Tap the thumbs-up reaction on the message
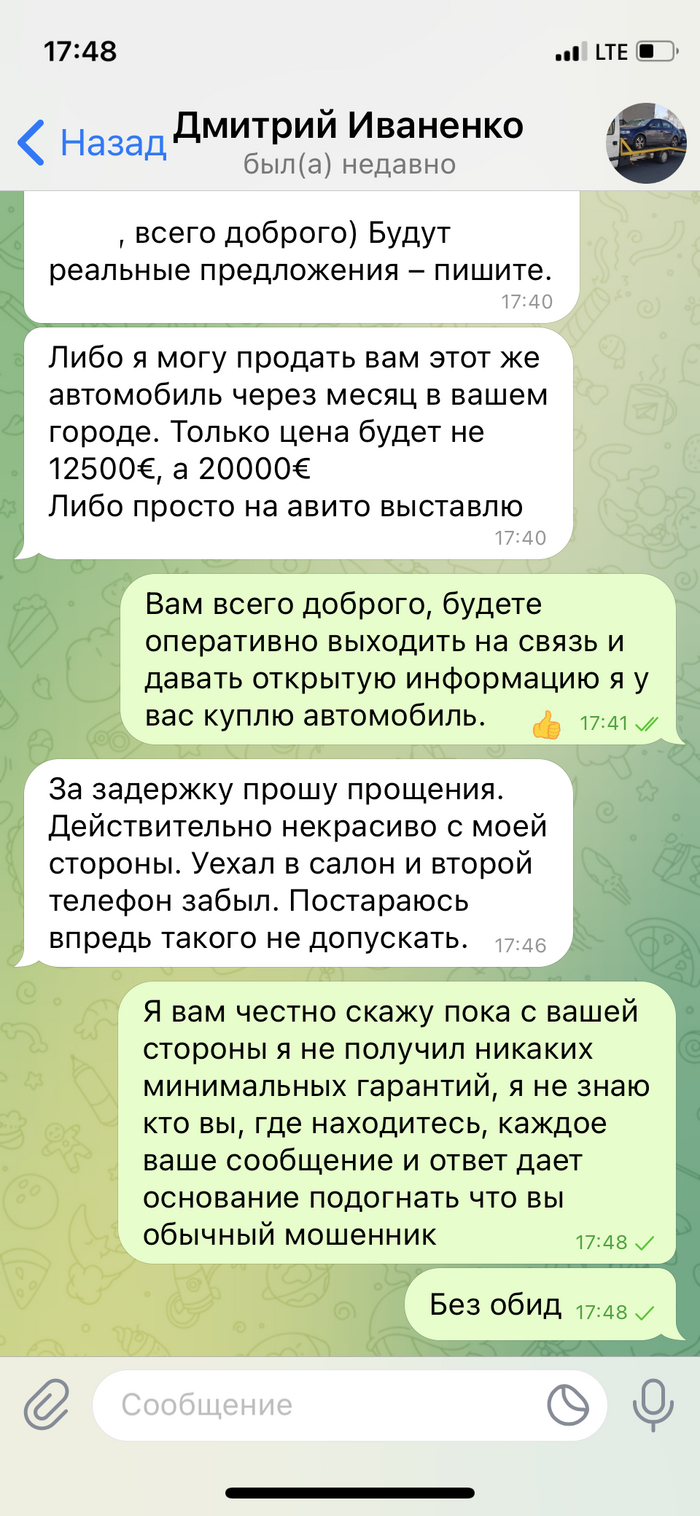 (546, 724)
